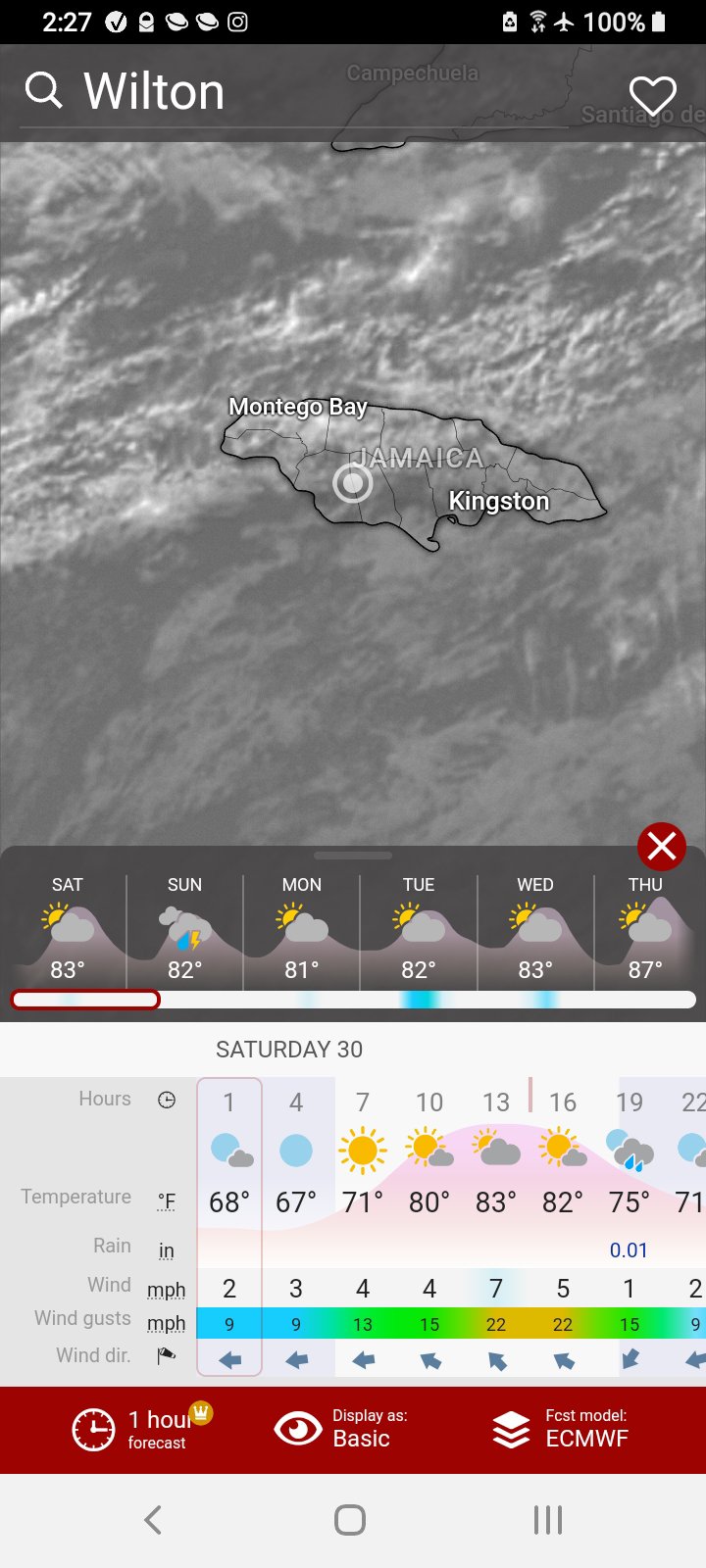The width and height of the screenshot is (706, 1568).
Task: Select hour 7 in the hourly table
Action: click(x=363, y=1103)
